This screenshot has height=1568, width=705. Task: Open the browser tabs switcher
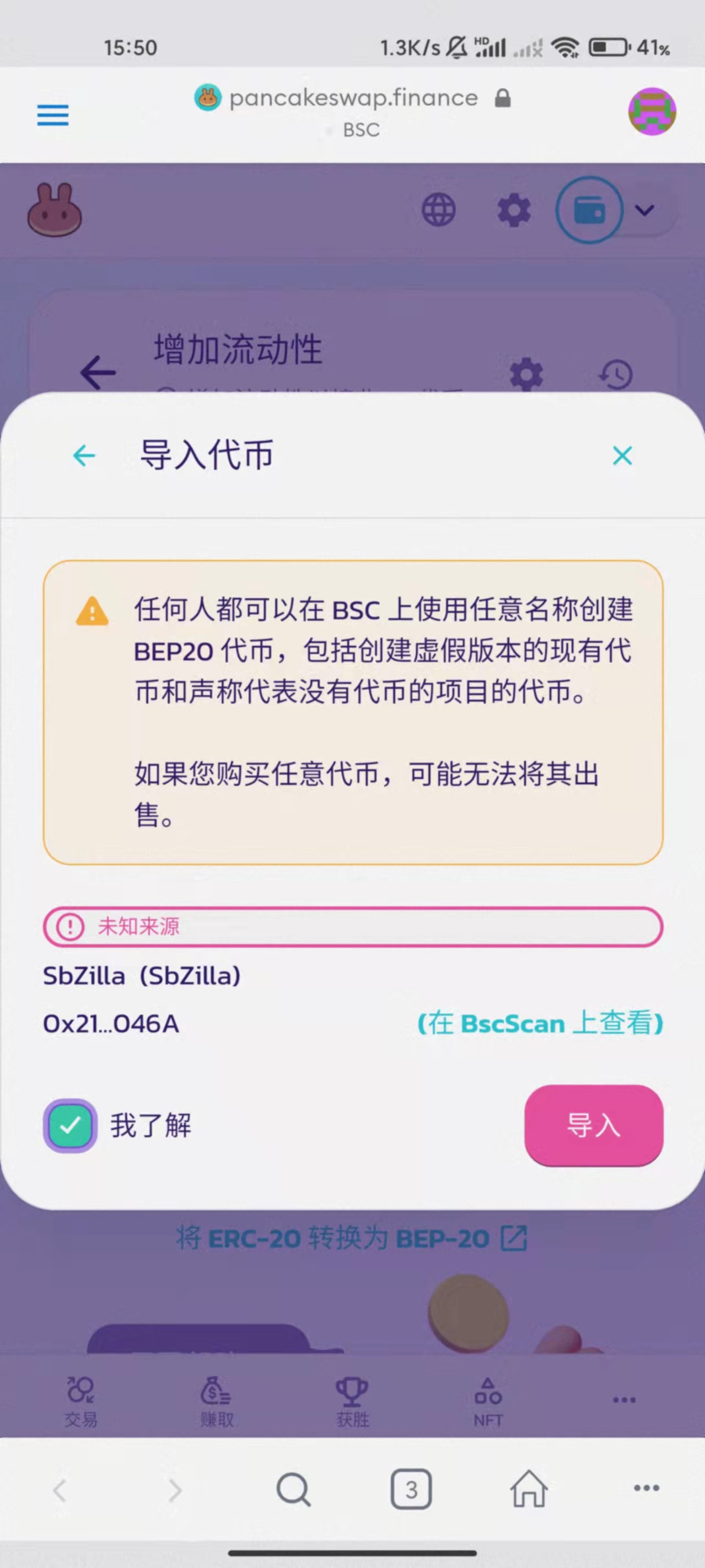[x=411, y=1490]
